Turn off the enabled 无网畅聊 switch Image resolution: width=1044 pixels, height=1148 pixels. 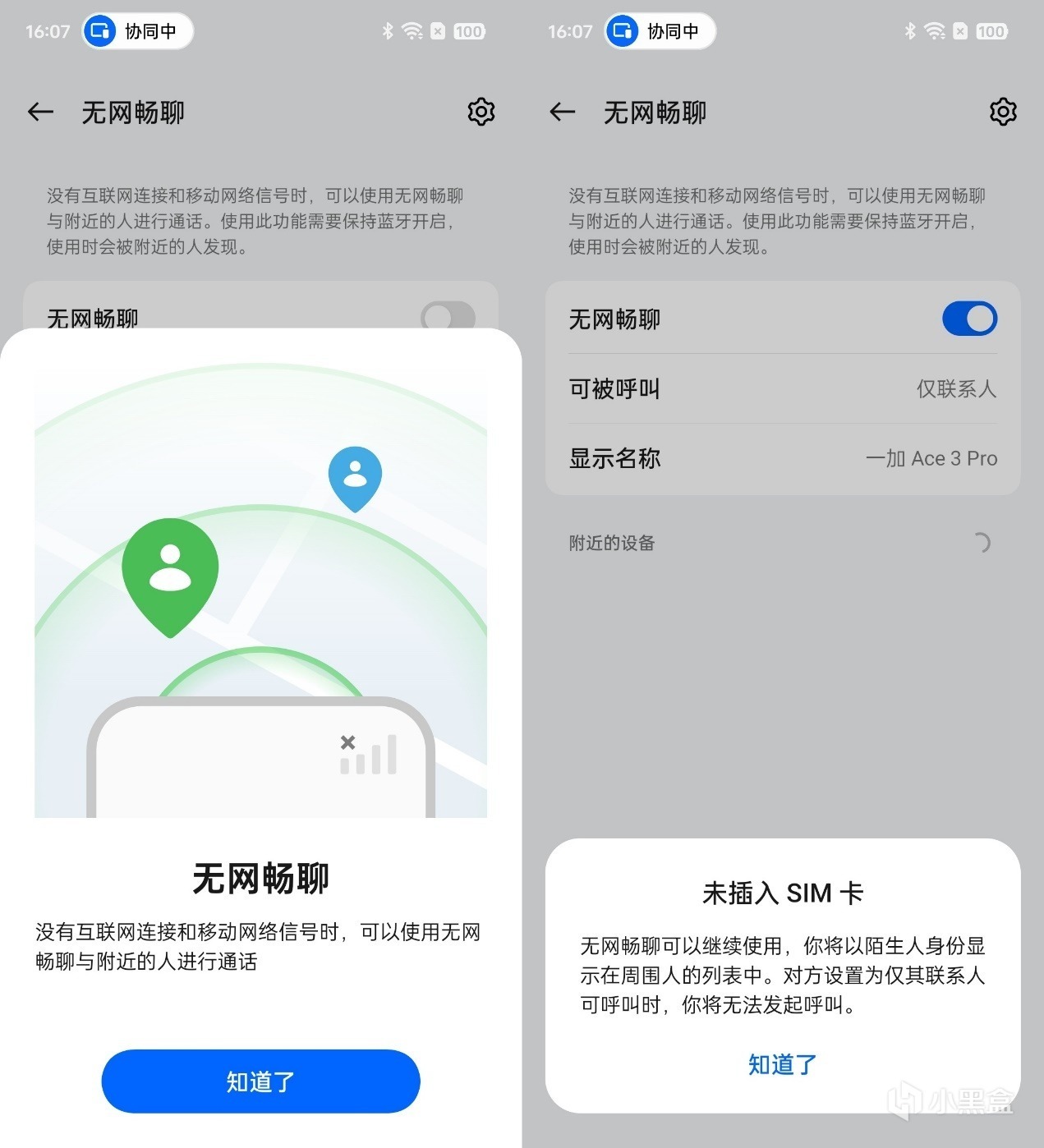(969, 319)
